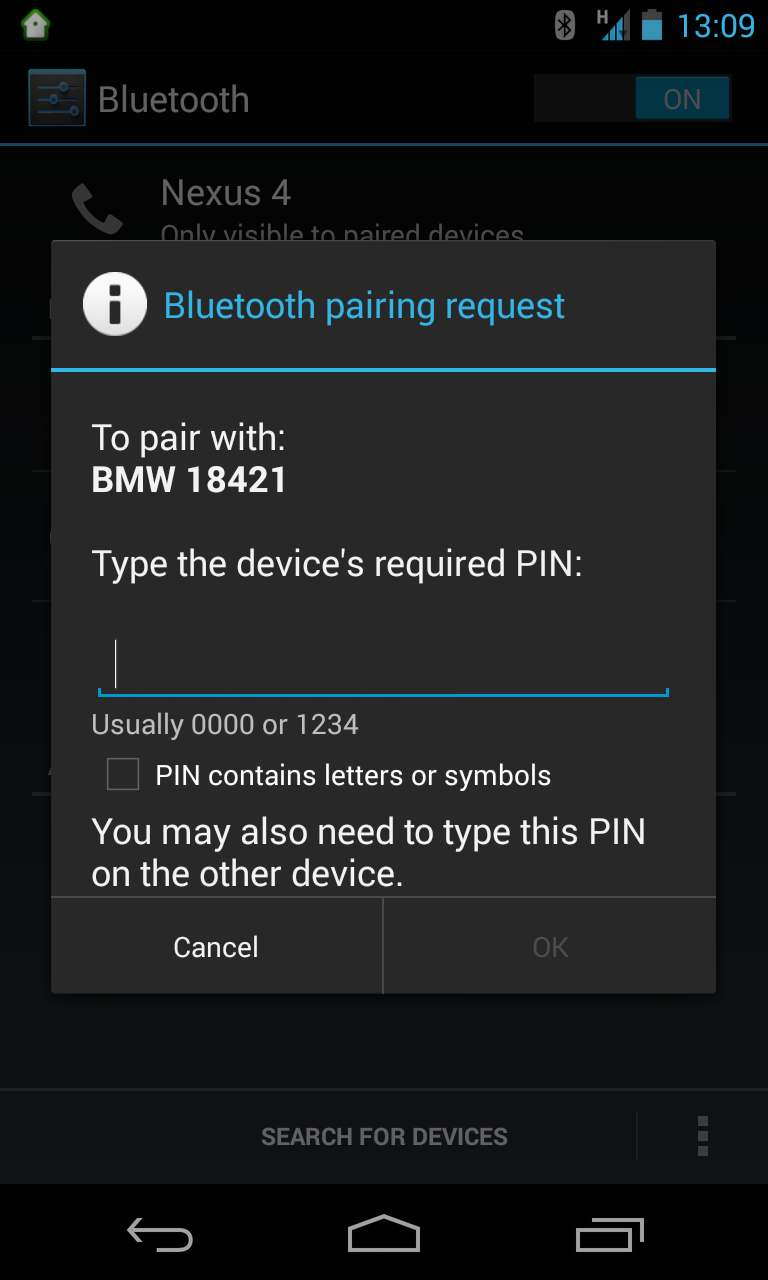Open recent apps overview
The height and width of the screenshot is (1280, 768).
[x=610, y=1235]
